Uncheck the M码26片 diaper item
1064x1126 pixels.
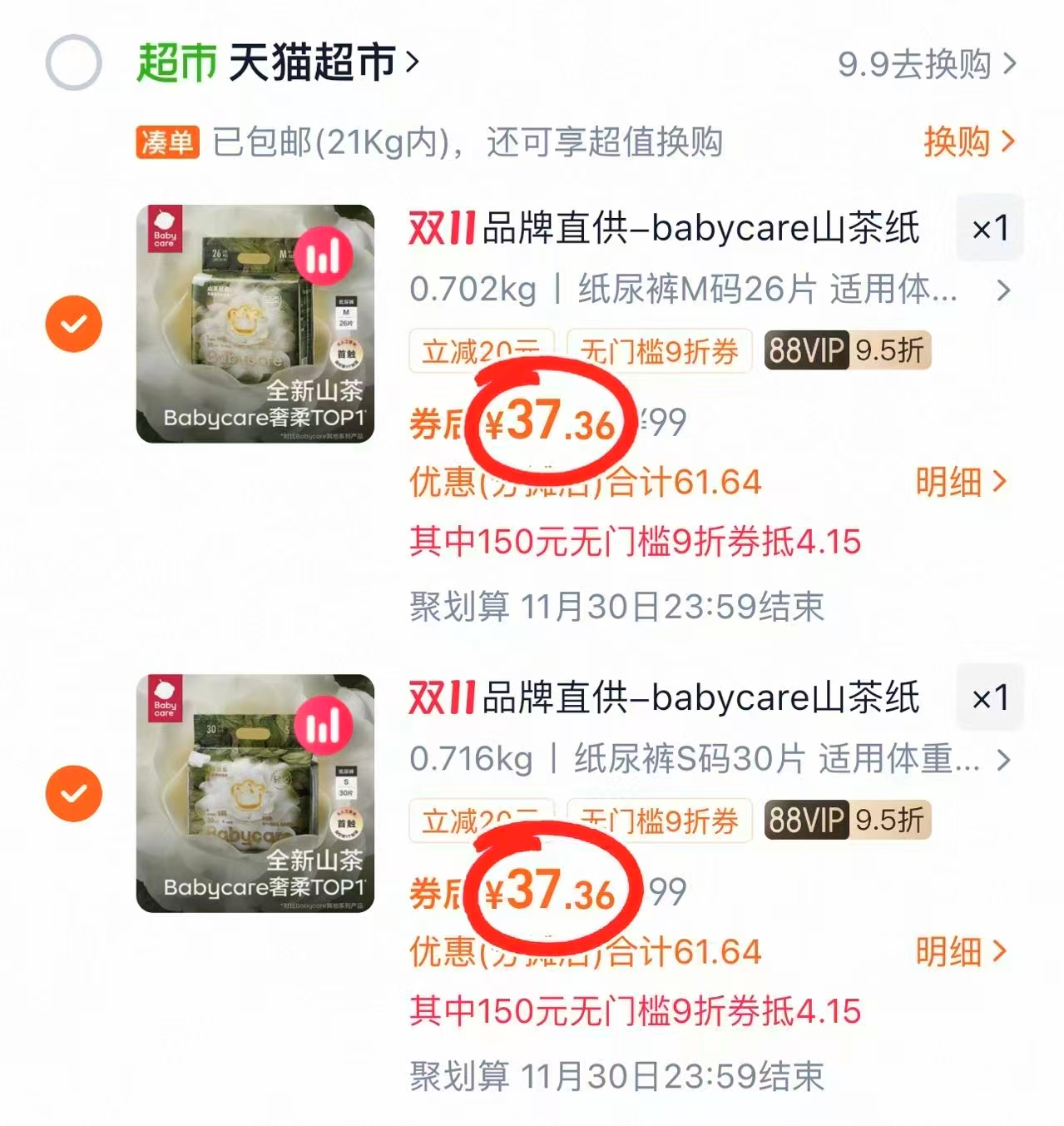tap(73, 322)
